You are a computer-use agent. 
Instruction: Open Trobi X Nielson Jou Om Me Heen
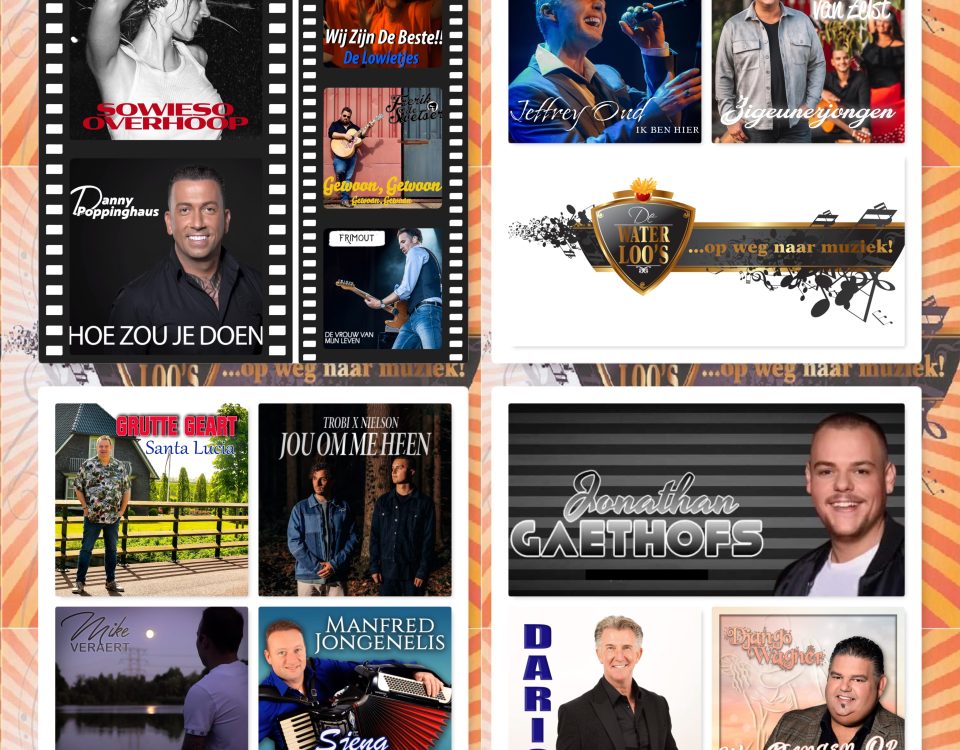(x=354, y=499)
